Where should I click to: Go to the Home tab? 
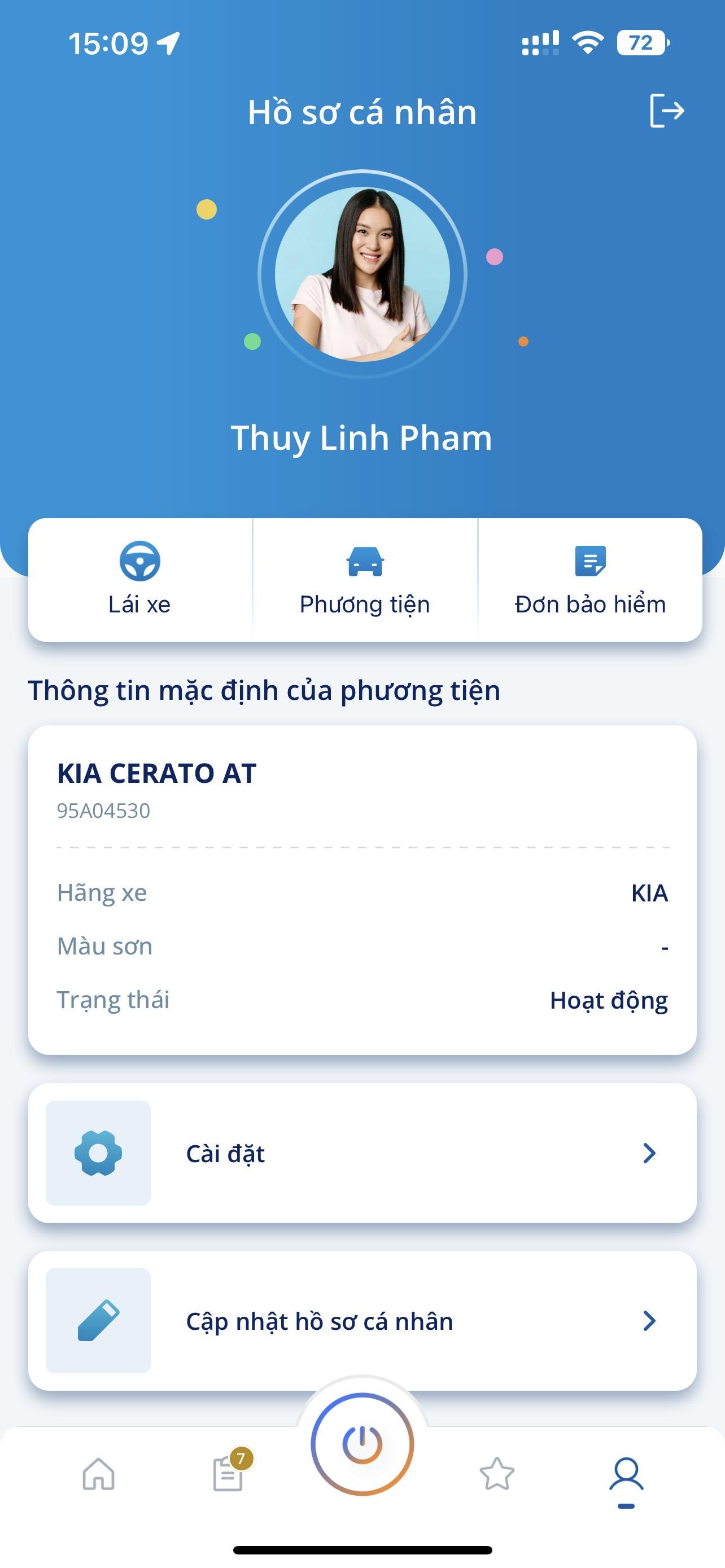(99, 1474)
